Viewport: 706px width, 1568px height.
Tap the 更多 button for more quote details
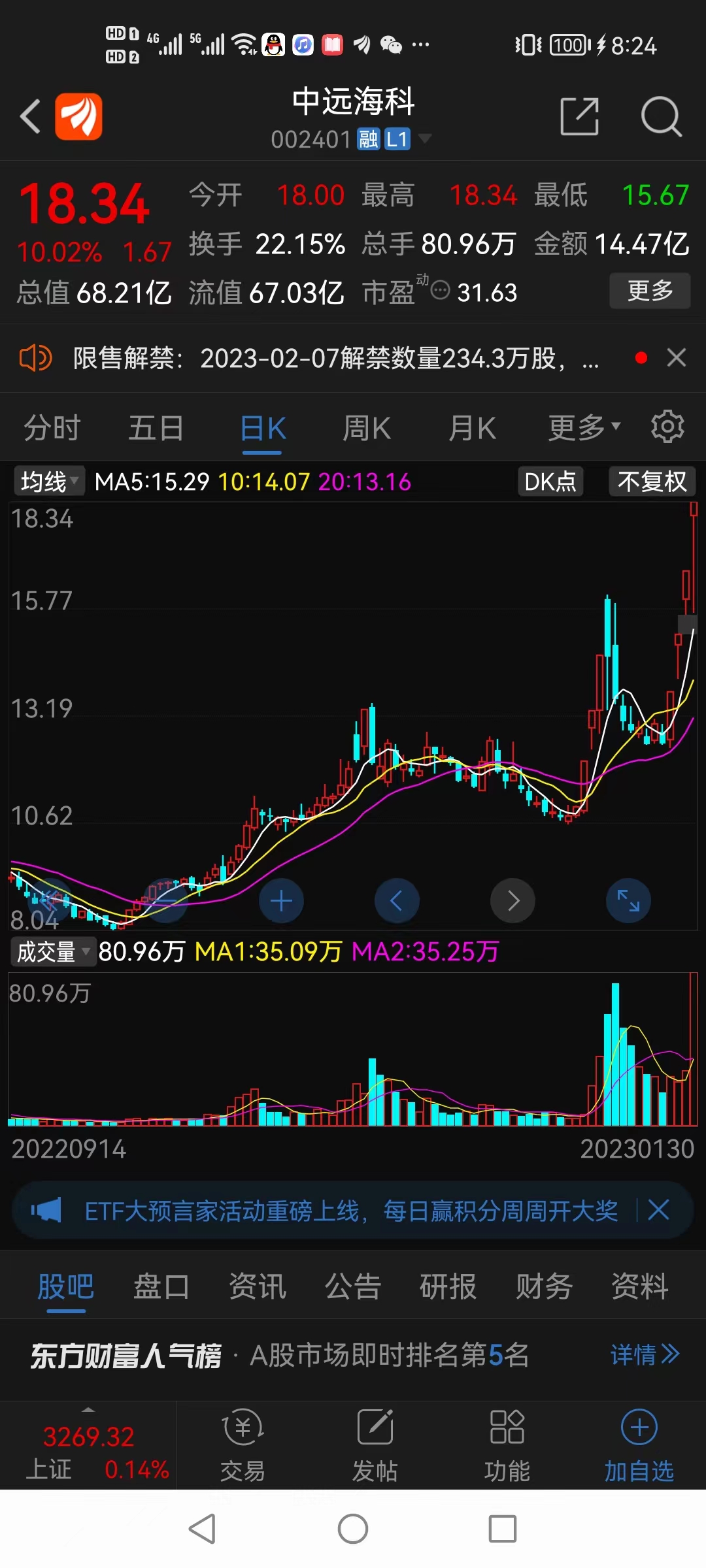pyautogui.click(x=649, y=292)
